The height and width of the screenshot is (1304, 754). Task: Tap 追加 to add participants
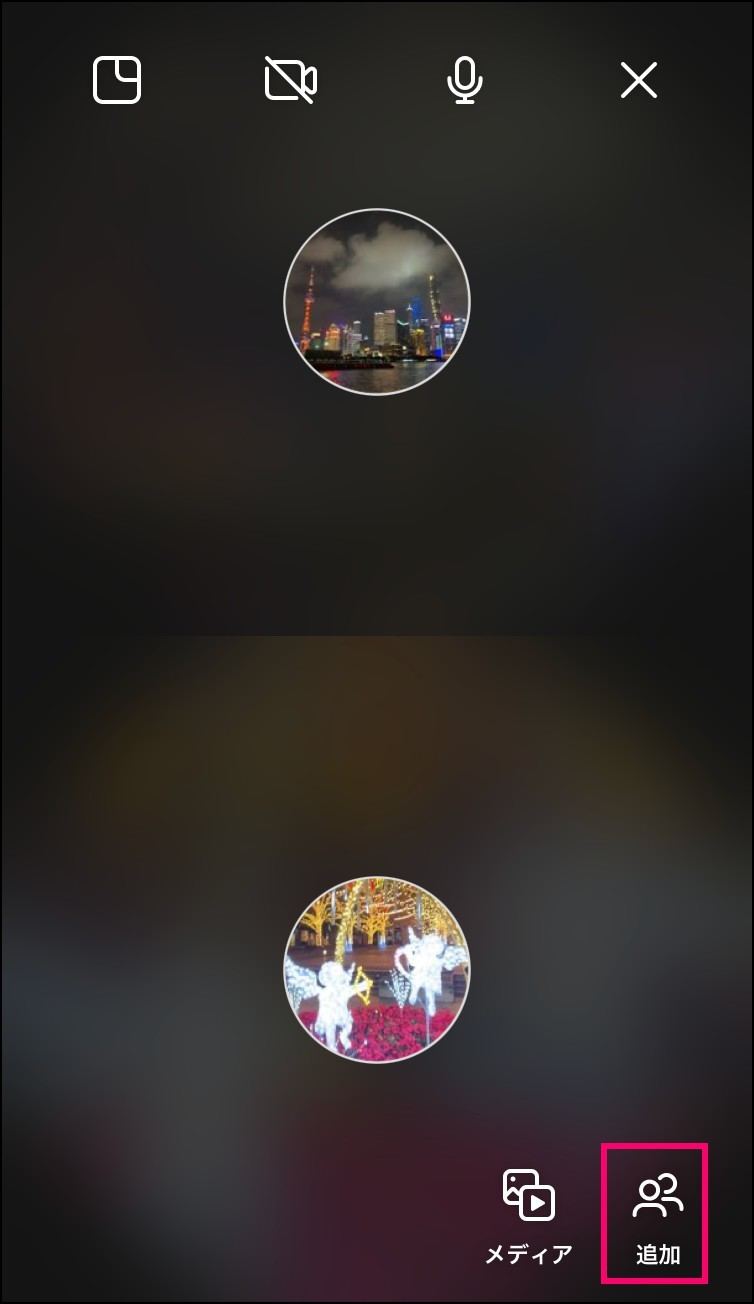point(657,1217)
